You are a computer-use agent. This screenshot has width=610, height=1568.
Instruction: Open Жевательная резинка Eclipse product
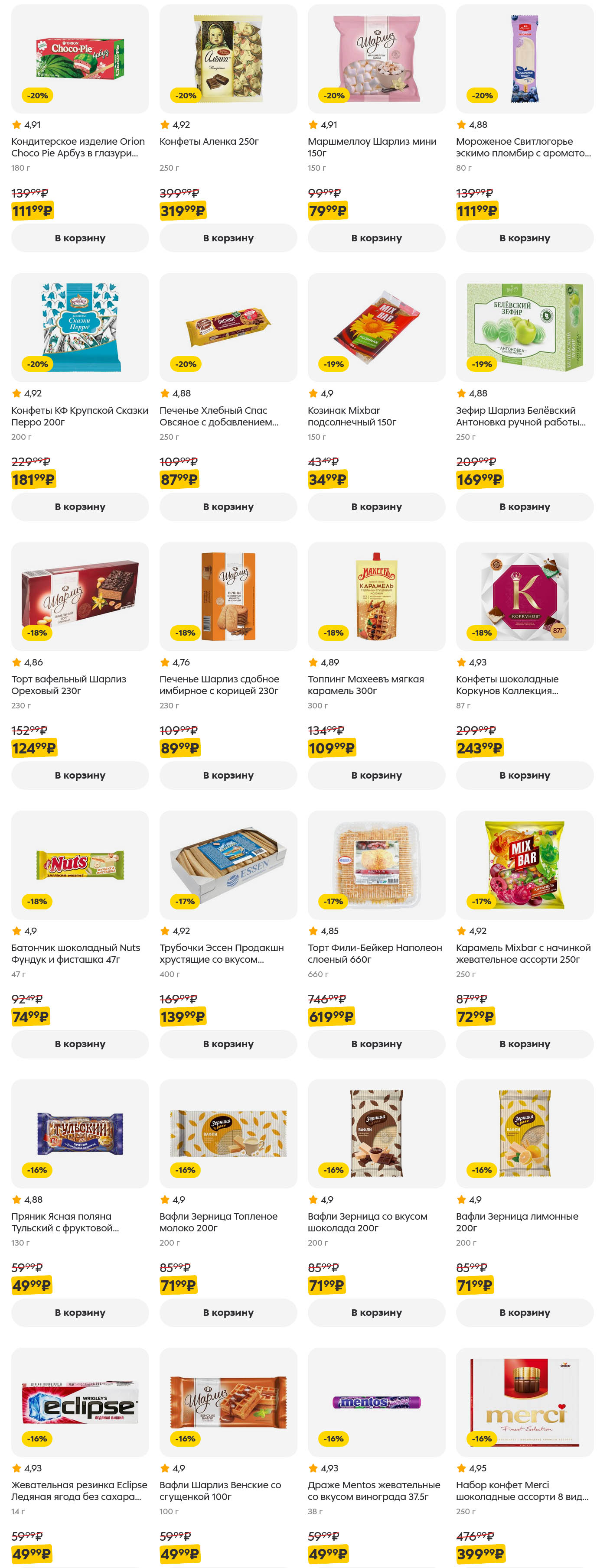point(80,1490)
